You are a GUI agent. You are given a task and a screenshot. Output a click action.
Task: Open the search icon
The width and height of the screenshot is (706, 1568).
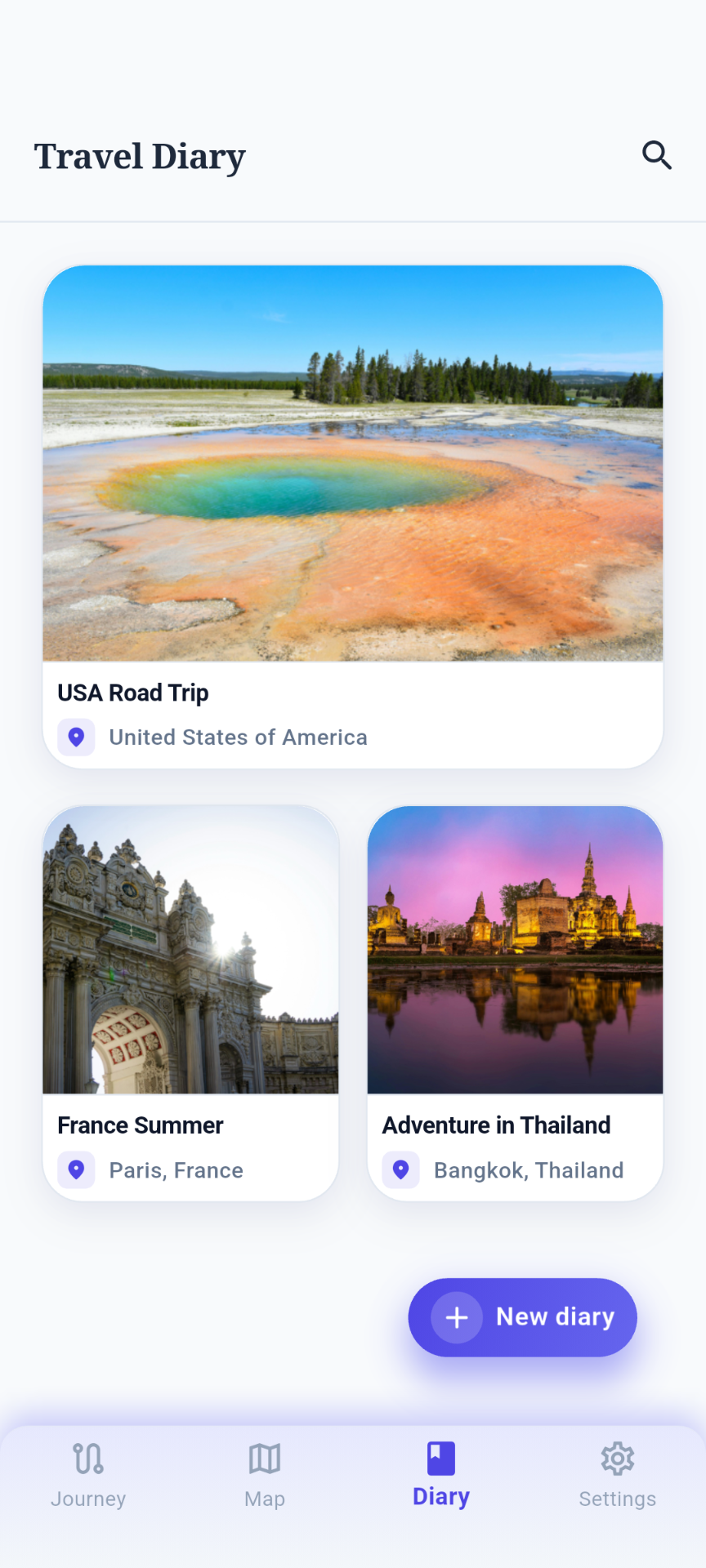(656, 155)
